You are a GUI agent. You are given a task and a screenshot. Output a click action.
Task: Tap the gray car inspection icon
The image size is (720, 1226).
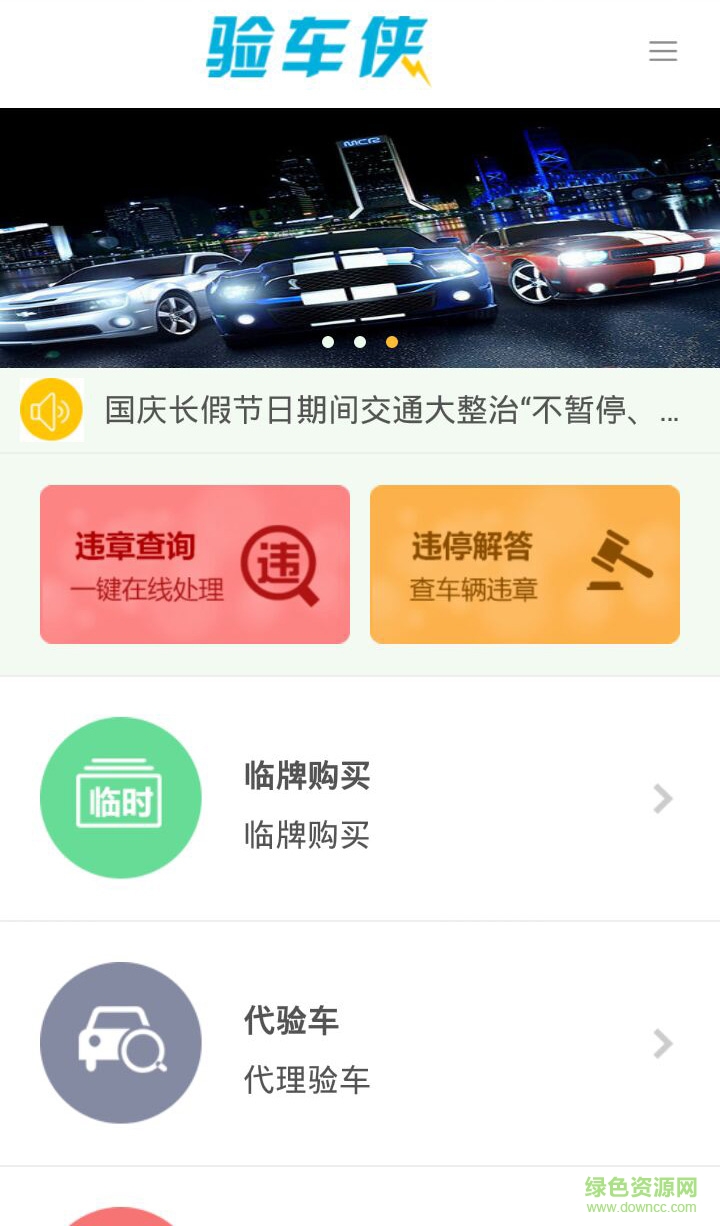(x=120, y=1042)
